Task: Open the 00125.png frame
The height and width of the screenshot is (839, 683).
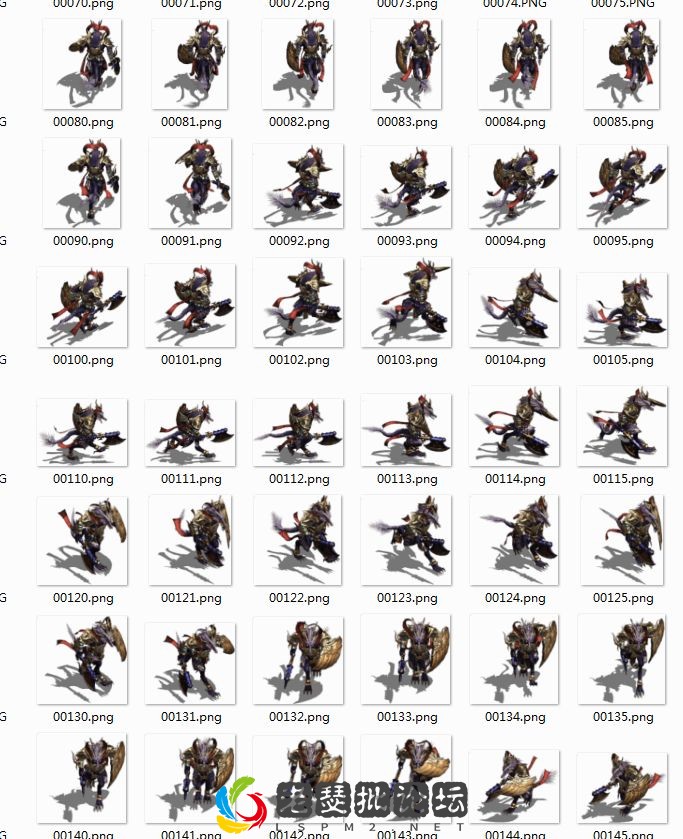Action: point(622,541)
